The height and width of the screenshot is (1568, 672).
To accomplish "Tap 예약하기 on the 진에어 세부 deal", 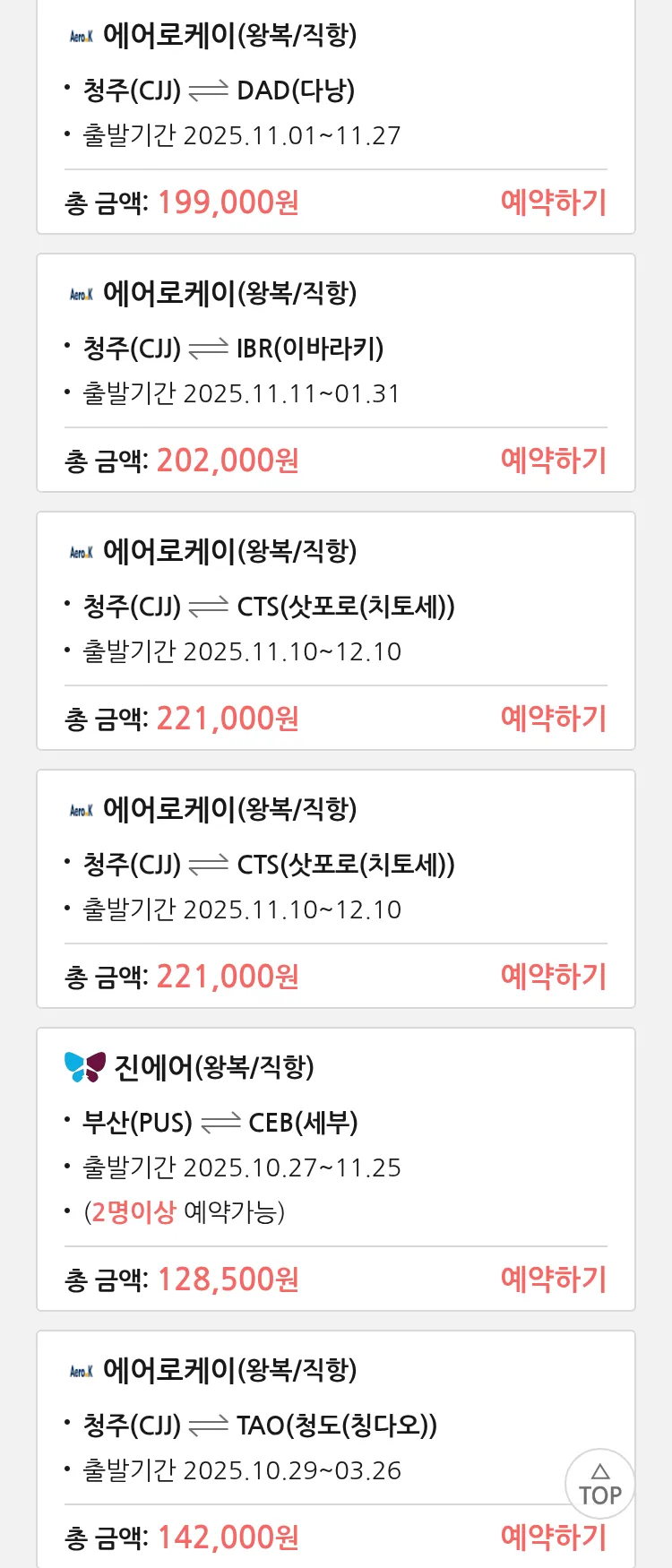I will pos(553,1279).
